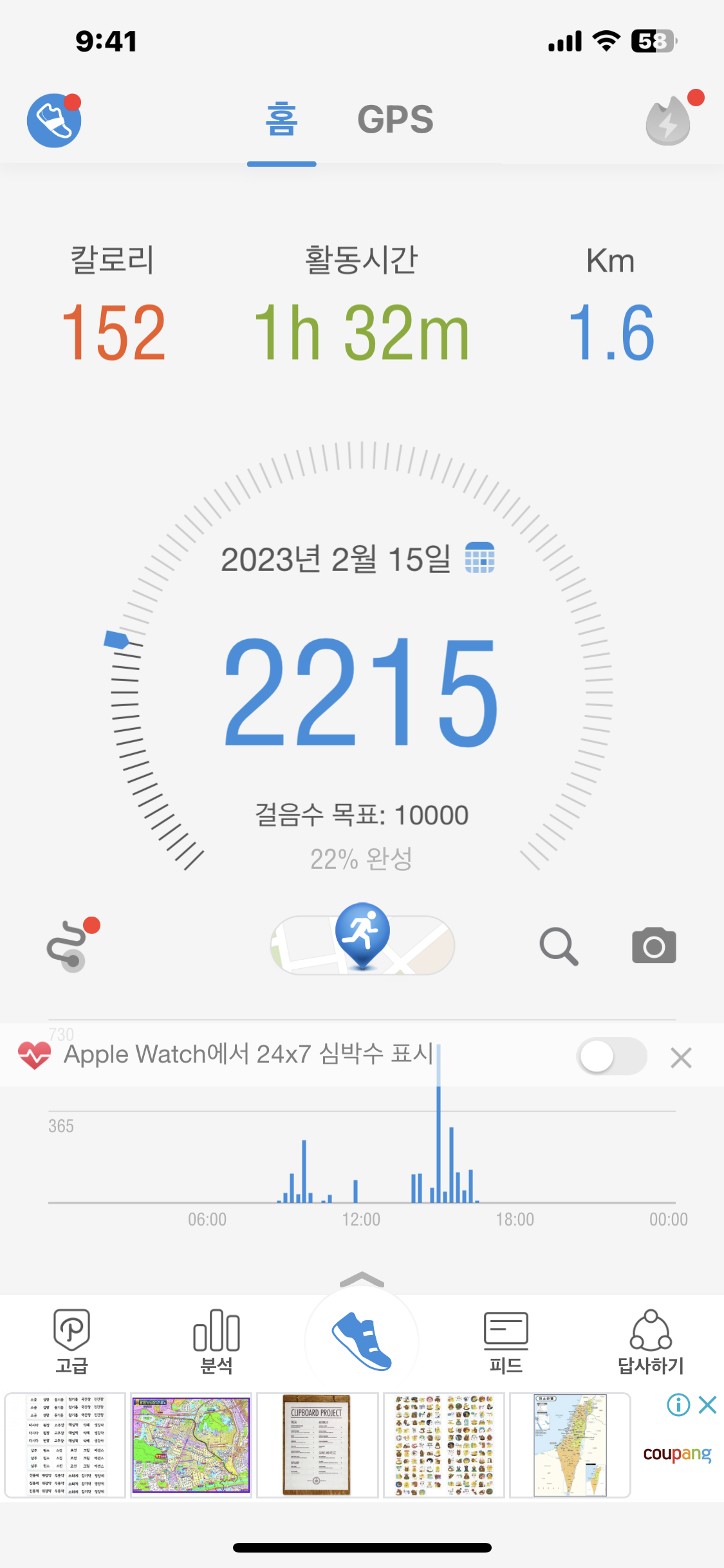Dismiss the Apple Watch heart rate banner
The width and height of the screenshot is (724, 1568).
pyautogui.click(x=681, y=1058)
